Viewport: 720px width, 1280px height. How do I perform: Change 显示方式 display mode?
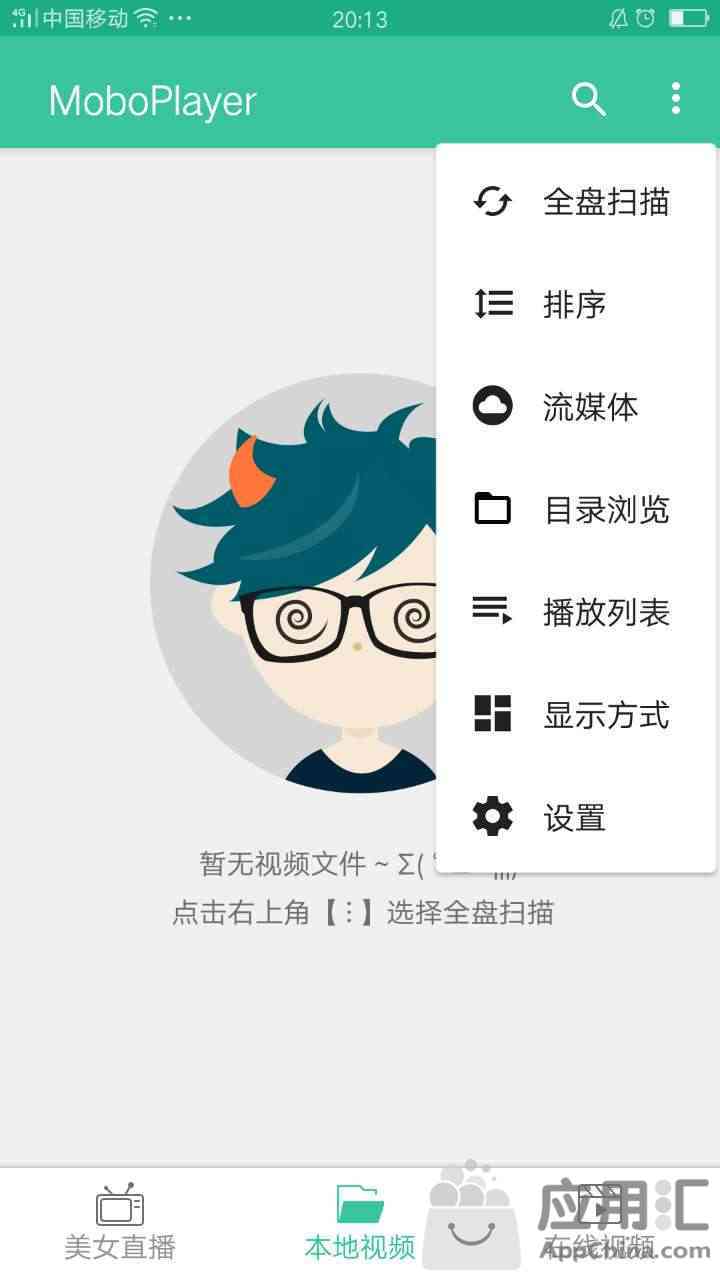click(x=576, y=715)
